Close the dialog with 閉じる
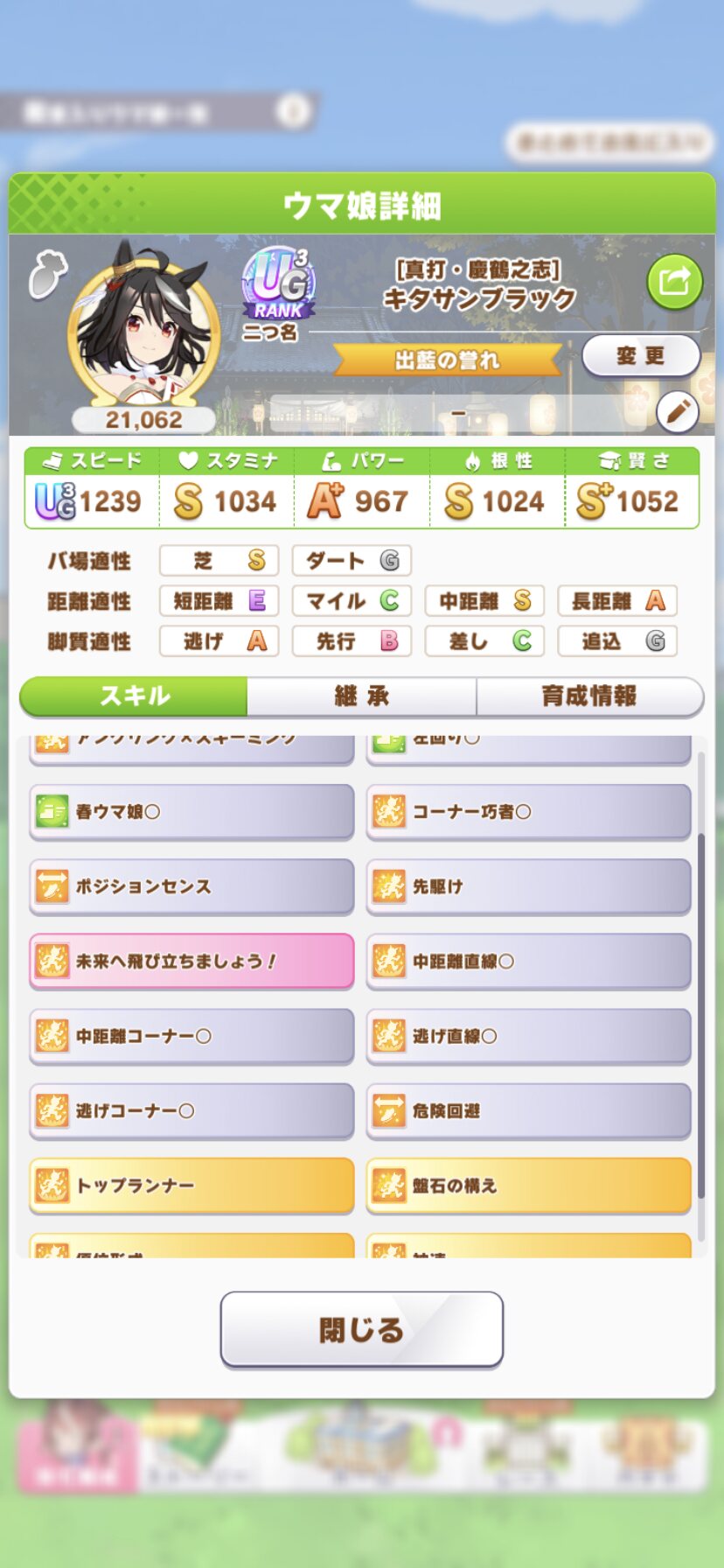This screenshot has height=1568, width=724. 361,1329
